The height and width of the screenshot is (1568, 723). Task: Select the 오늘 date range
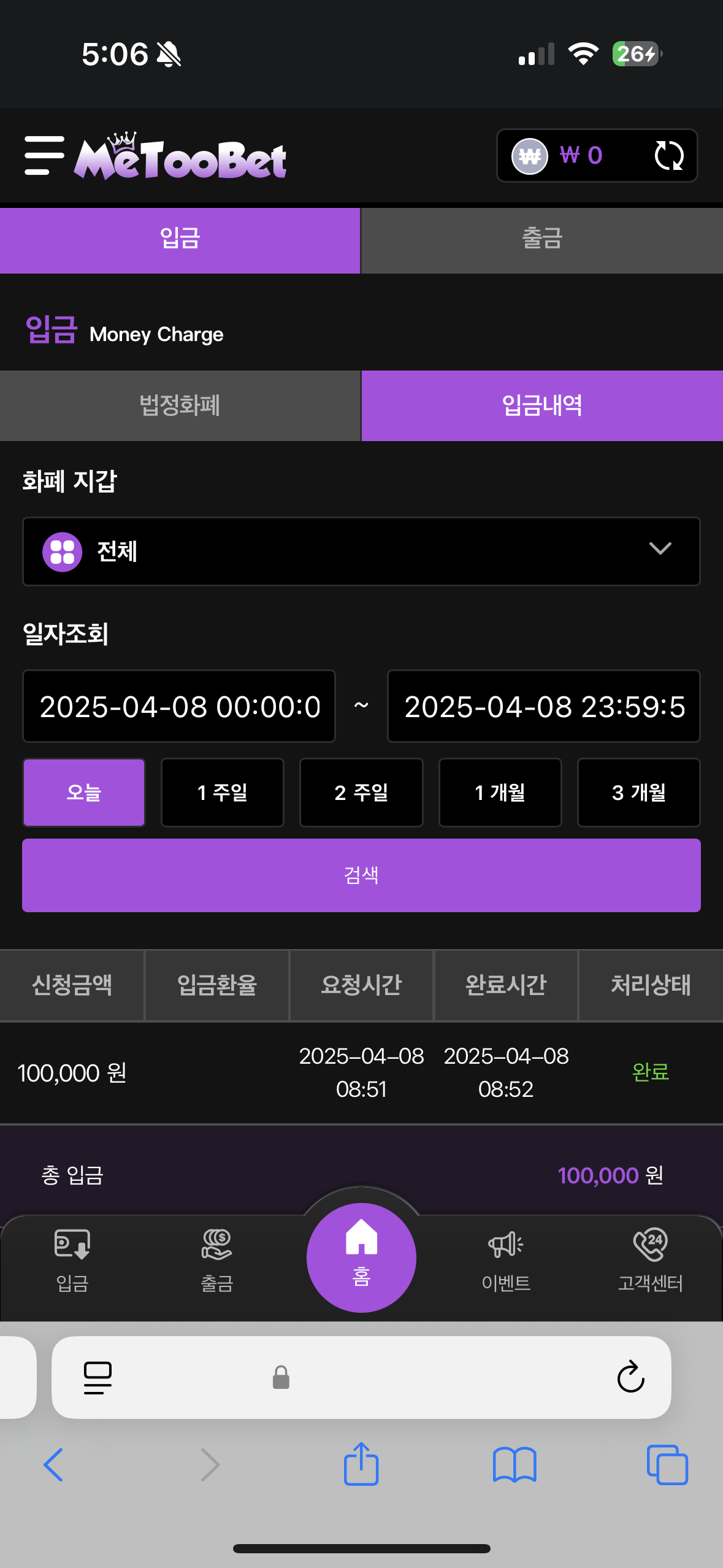(x=84, y=793)
